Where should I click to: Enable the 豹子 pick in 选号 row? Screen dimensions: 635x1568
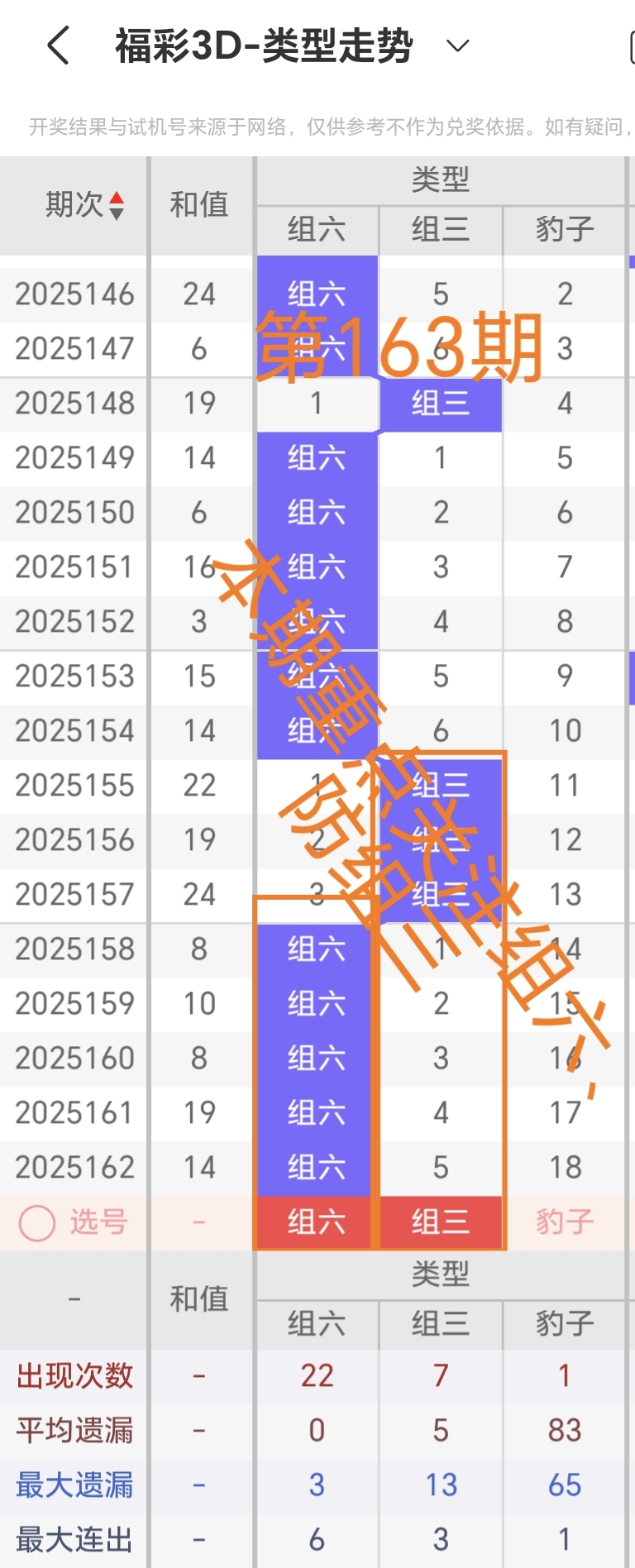(563, 1222)
